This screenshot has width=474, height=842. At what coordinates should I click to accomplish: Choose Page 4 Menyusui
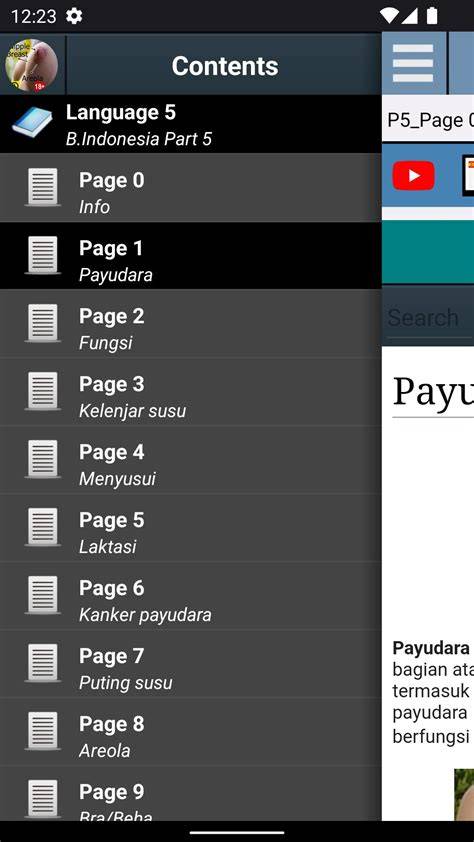coord(191,460)
